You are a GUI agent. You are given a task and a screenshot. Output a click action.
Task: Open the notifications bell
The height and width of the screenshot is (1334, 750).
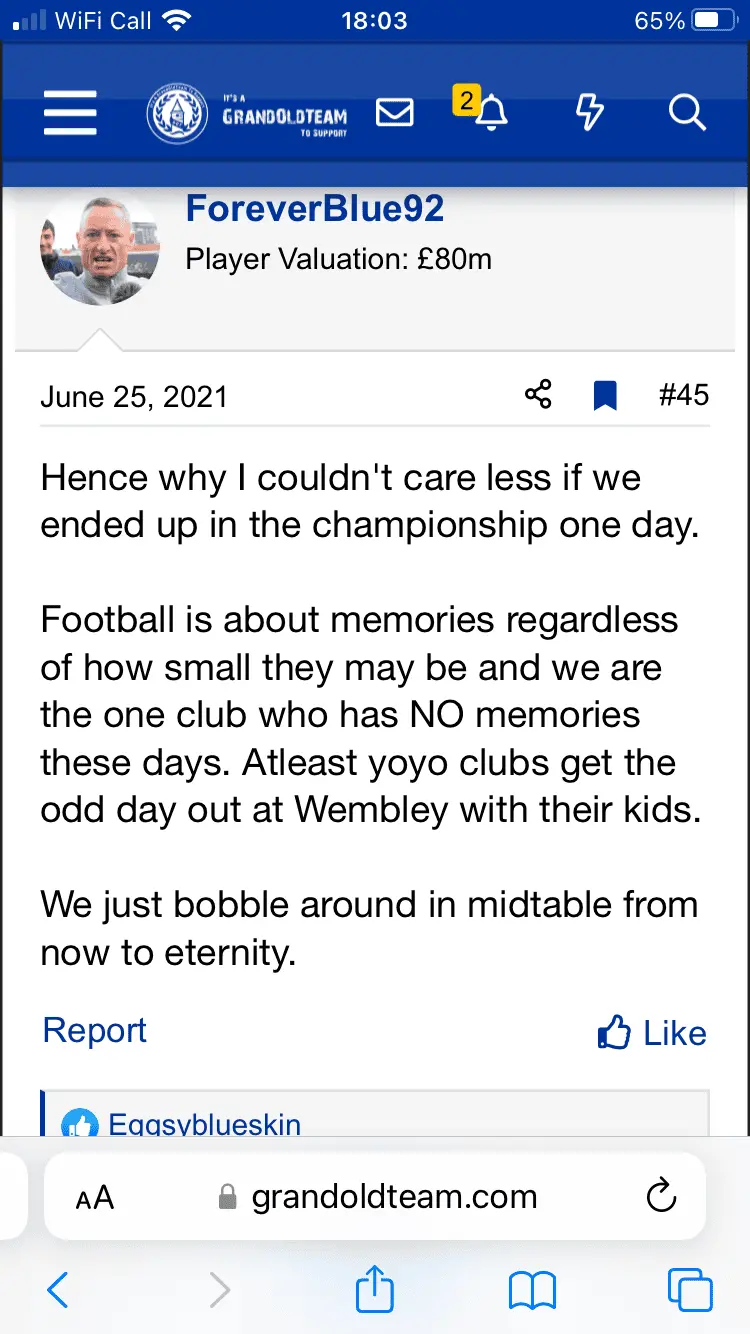coord(490,113)
